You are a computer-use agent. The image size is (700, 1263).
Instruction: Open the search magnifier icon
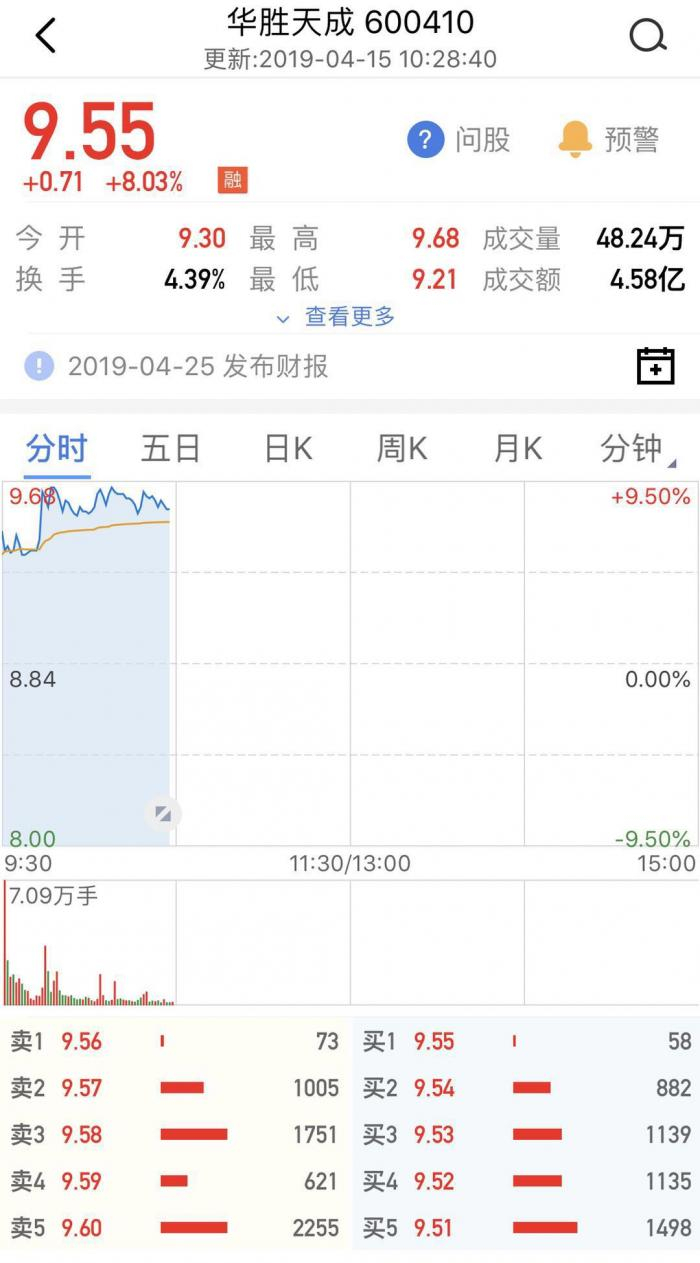point(647,36)
